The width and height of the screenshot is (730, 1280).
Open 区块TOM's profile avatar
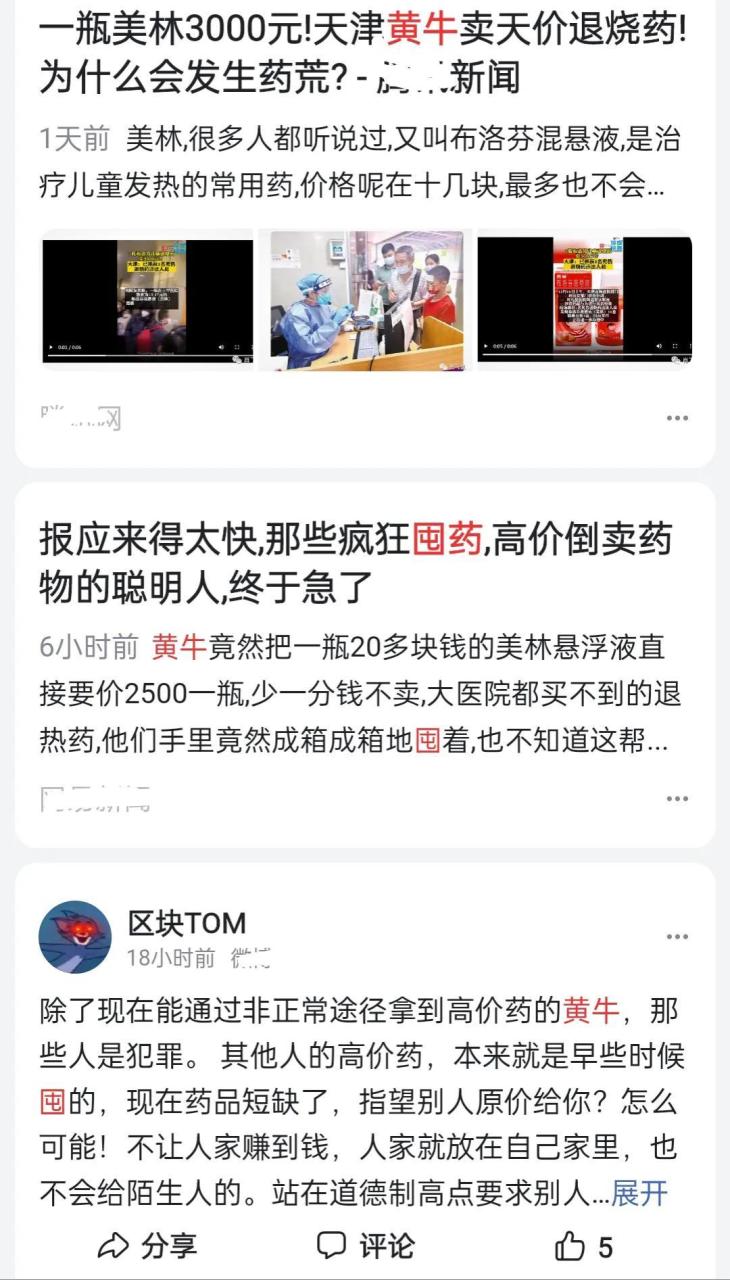[75, 937]
